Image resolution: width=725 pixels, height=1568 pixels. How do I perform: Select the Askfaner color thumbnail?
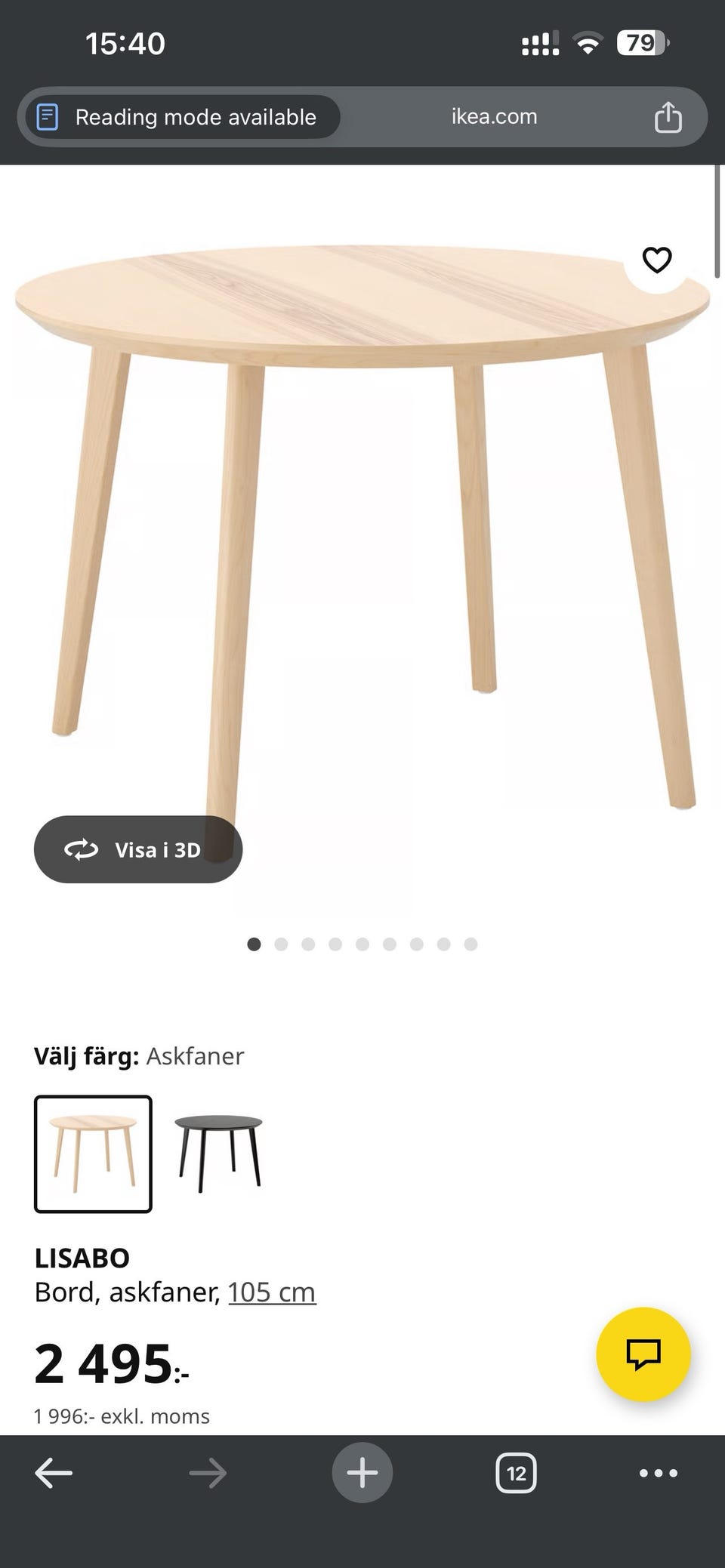92,1155
